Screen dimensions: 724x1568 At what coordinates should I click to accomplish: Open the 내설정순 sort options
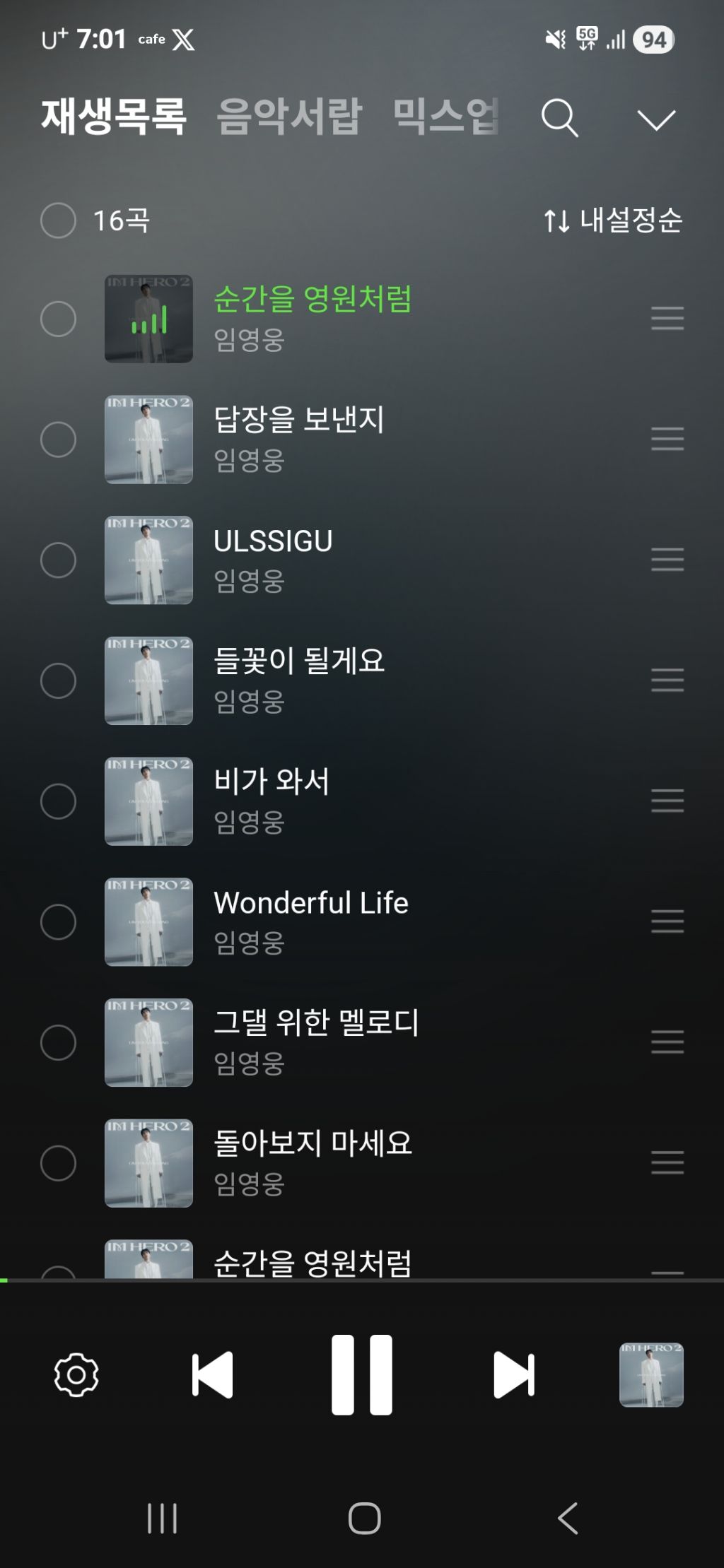point(613,220)
